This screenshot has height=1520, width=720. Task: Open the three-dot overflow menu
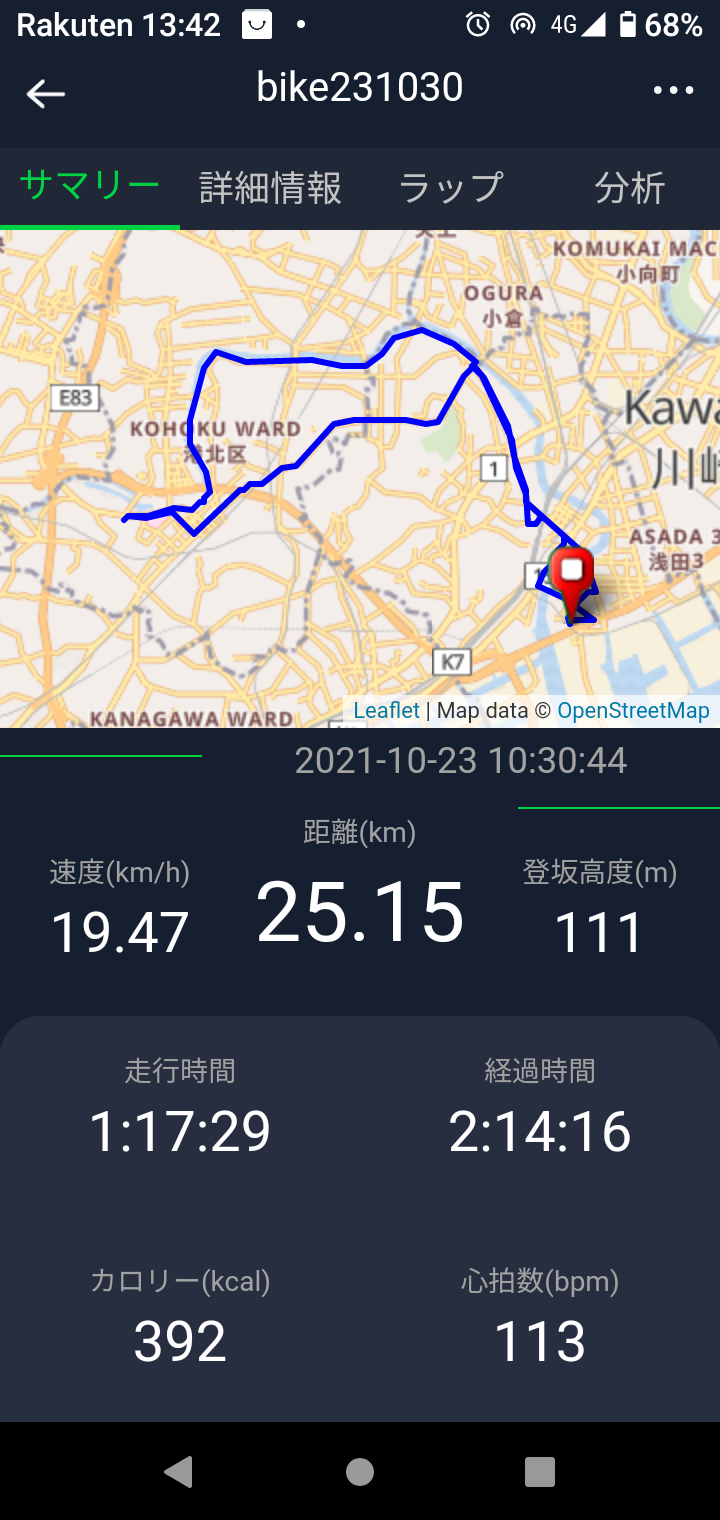[x=673, y=90]
